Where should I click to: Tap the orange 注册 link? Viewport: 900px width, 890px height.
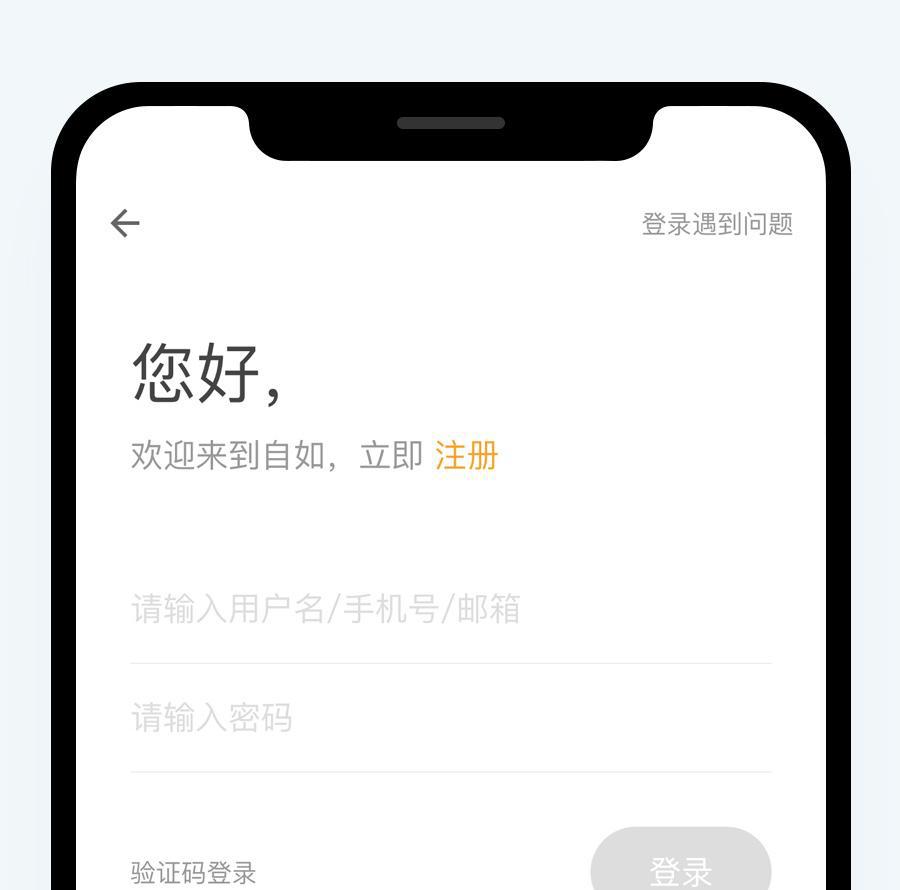click(466, 456)
